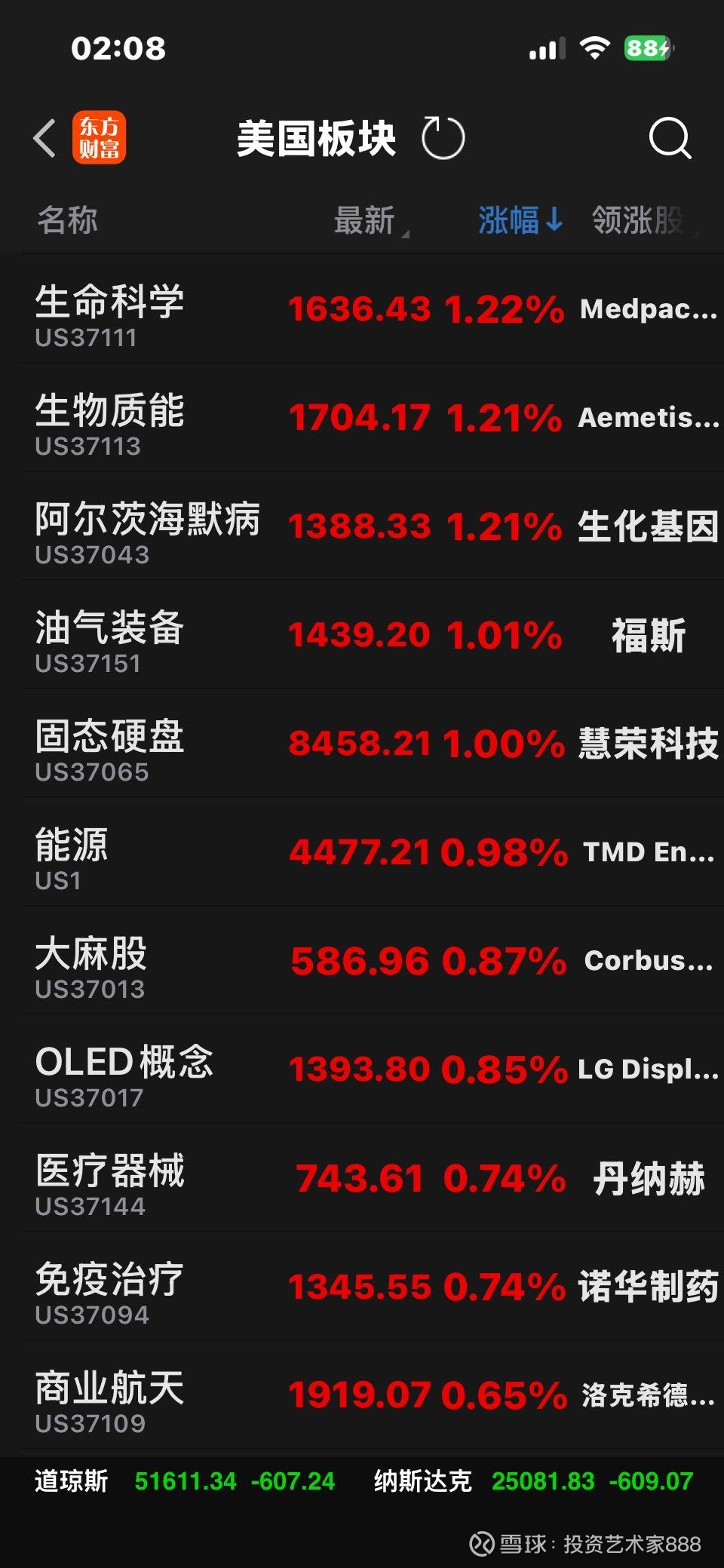Open the 纳斯达克 index ticker
Image resolution: width=724 pixels, height=1568 pixels.
(533, 1481)
